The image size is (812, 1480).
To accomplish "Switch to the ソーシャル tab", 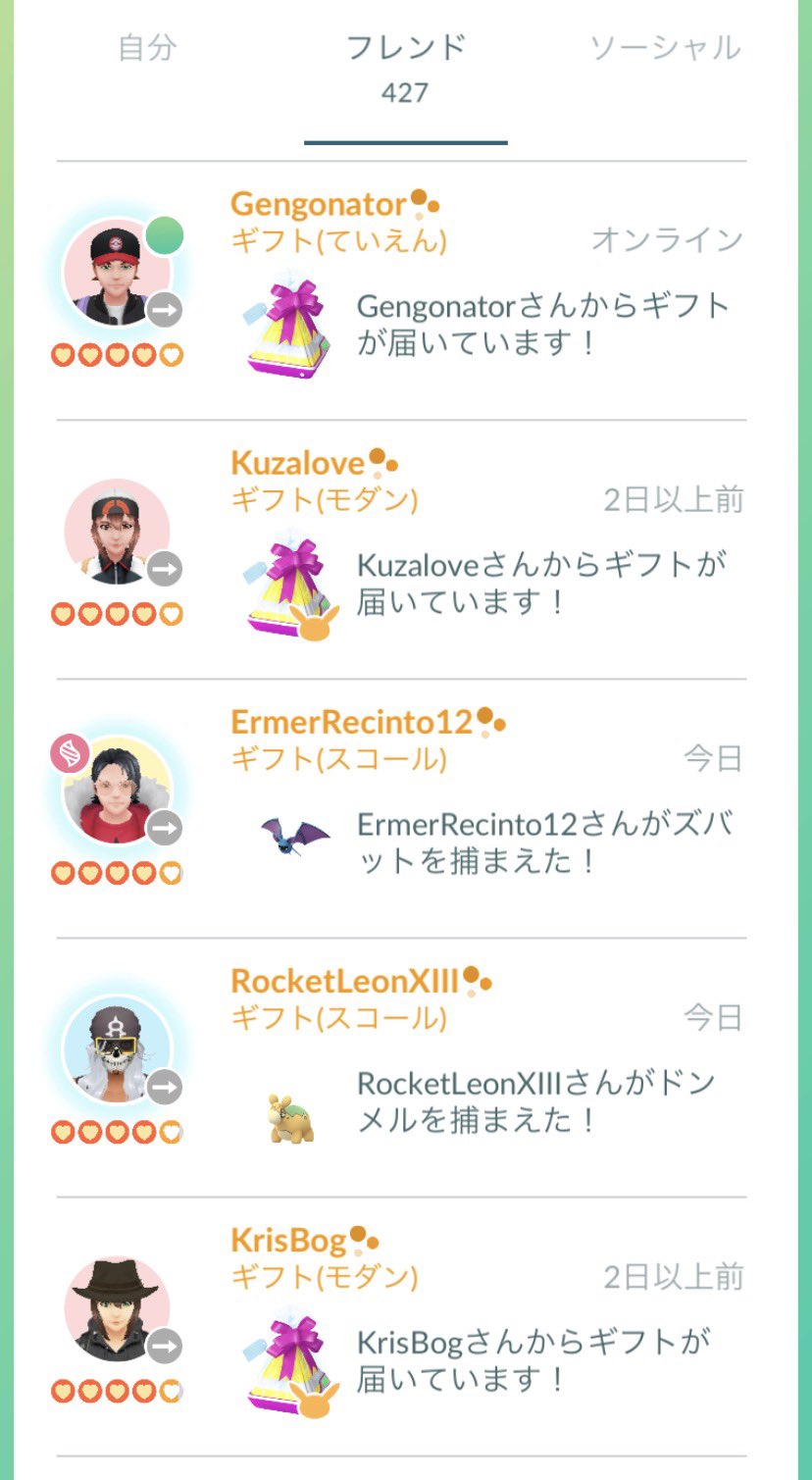I will click(x=664, y=48).
